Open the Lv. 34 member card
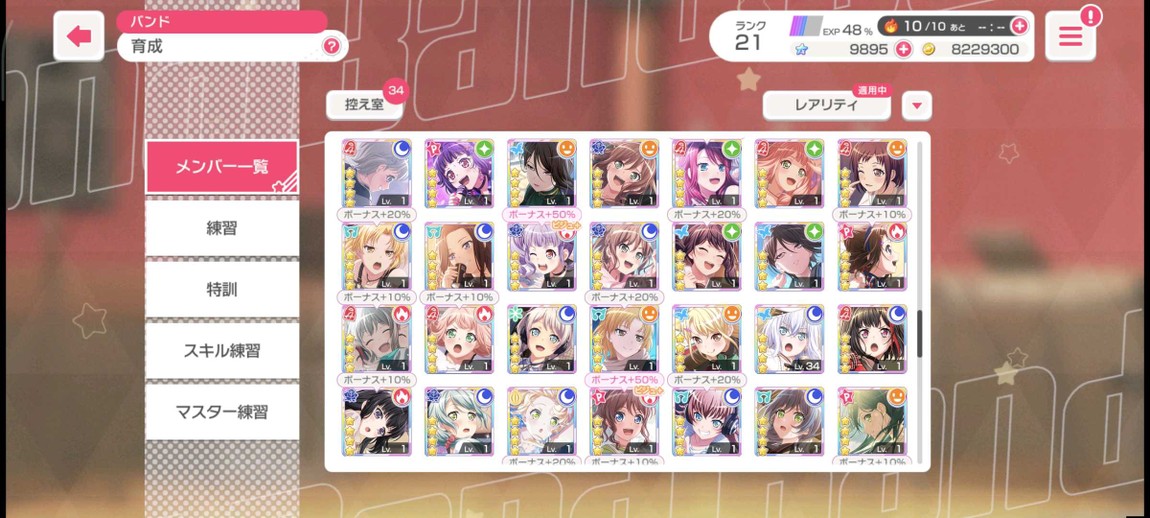 coord(789,339)
